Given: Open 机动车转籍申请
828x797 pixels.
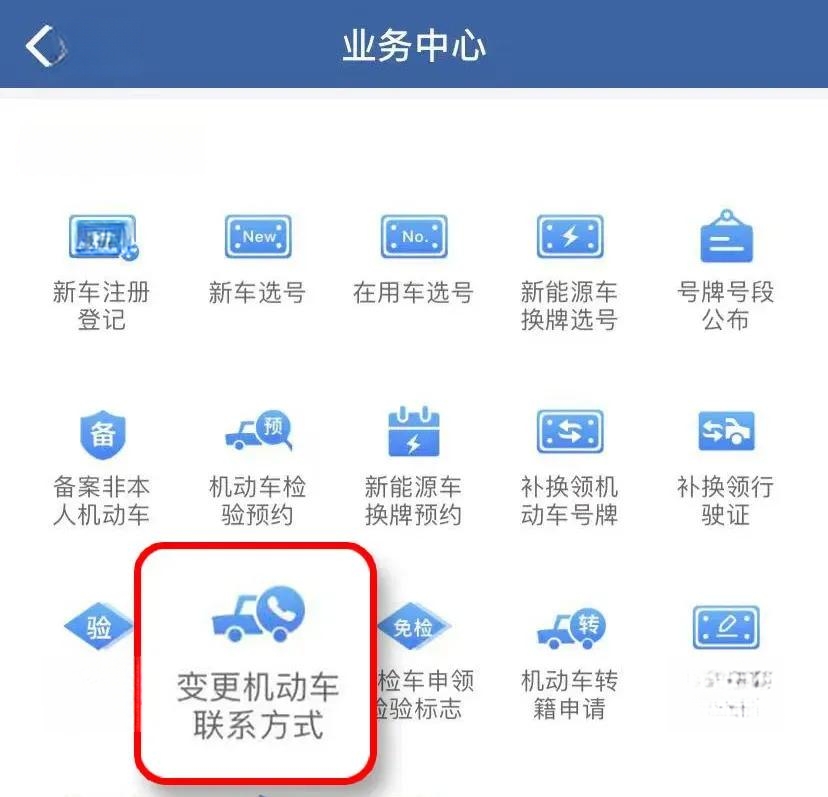Looking at the screenshot, I should (569, 660).
